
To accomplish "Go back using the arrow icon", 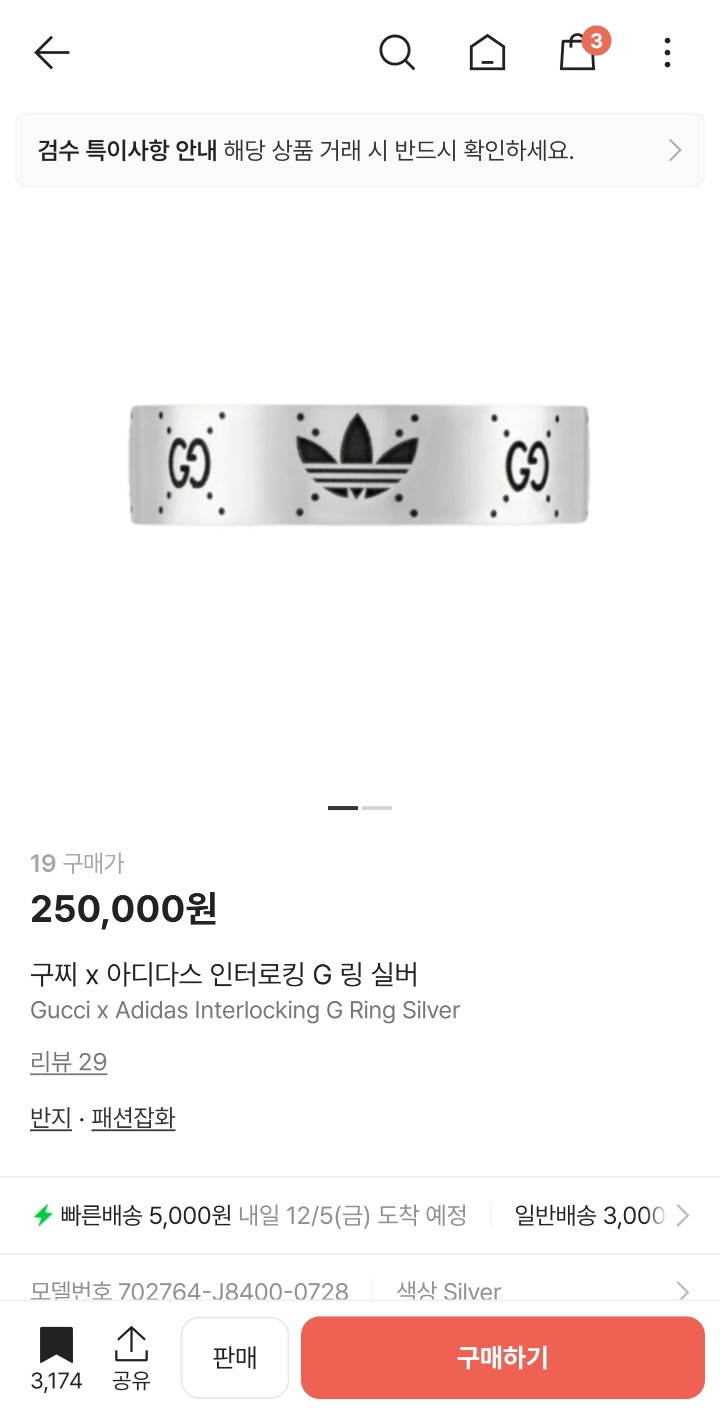I will click(51, 52).
